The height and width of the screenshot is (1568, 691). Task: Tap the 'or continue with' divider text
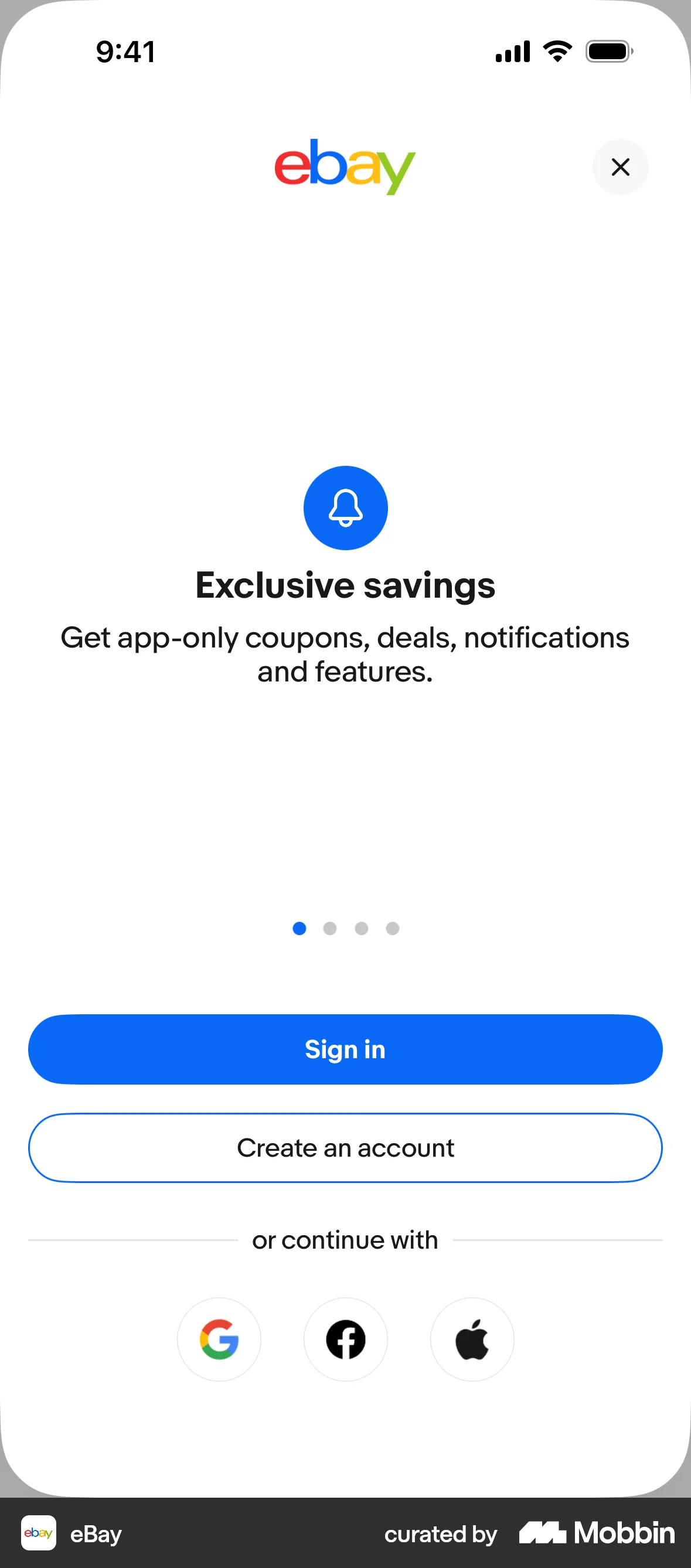tap(345, 1239)
